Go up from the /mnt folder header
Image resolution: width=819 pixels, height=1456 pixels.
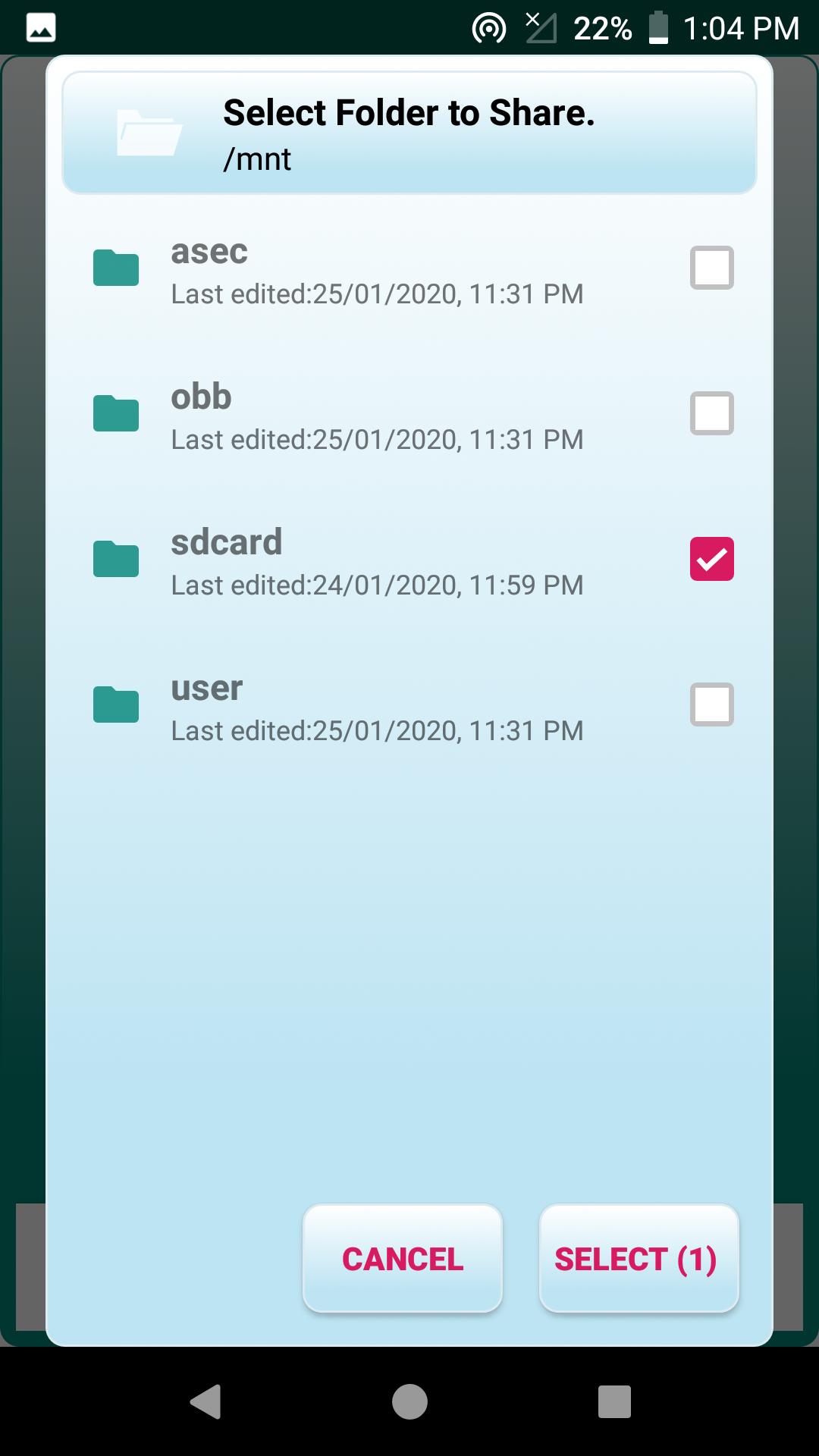point(409,133)
